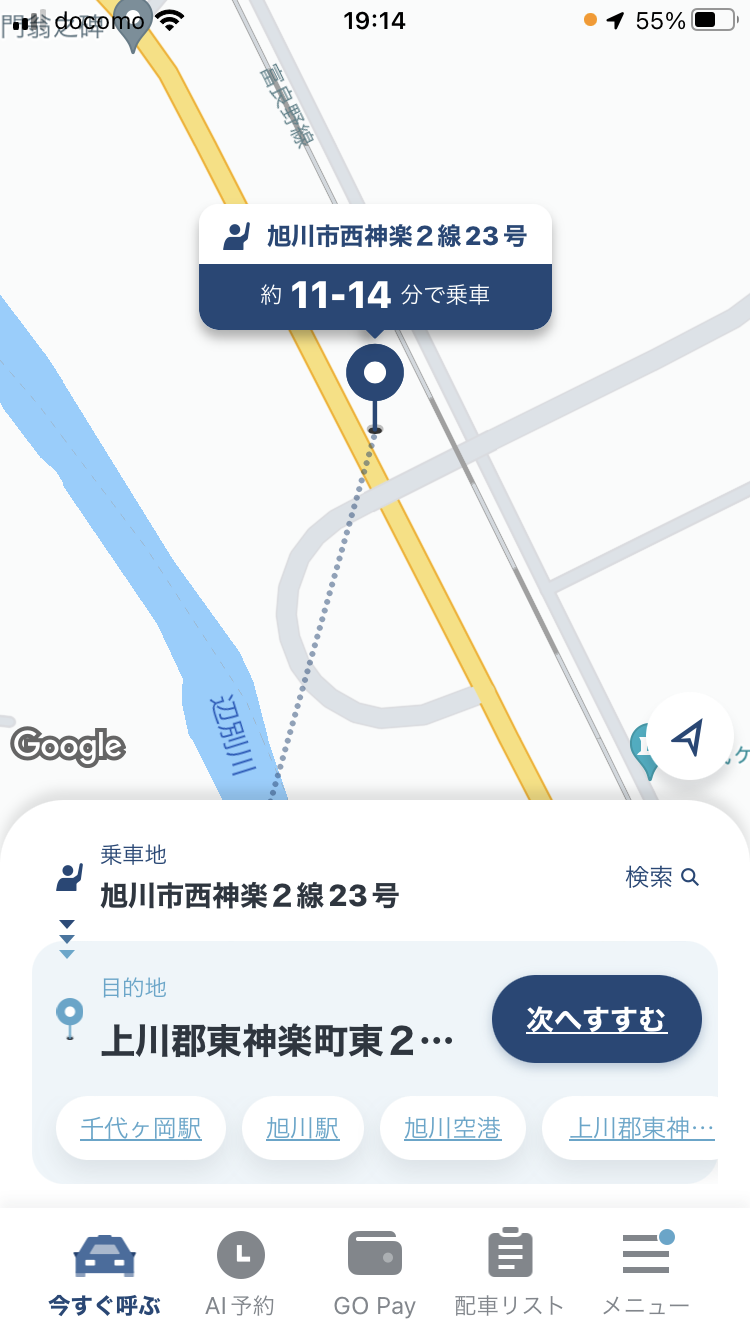
Task: Tap the 次へすすむ button
Action: (x=596, y=1019)
